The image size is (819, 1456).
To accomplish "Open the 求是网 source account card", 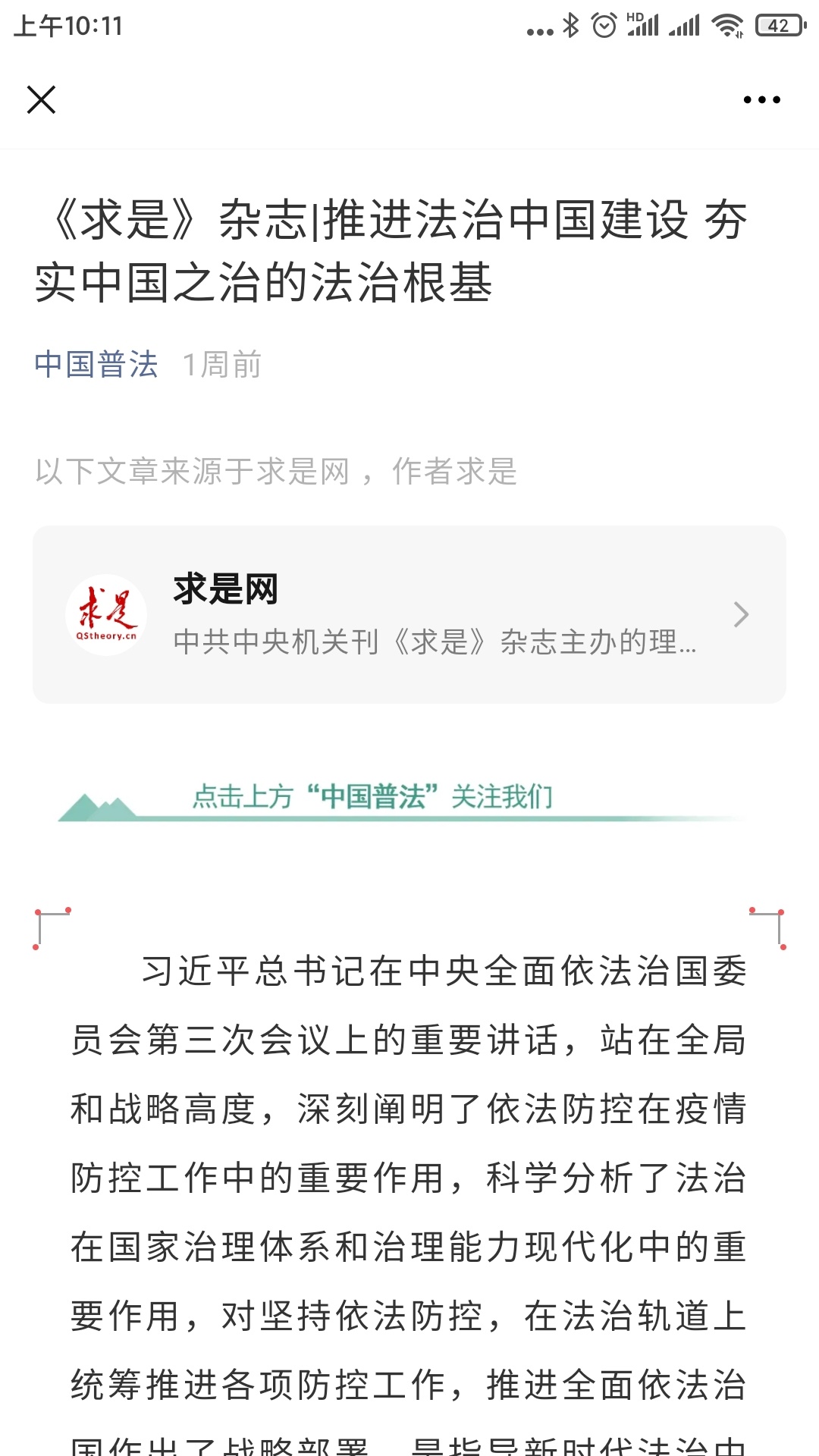I will (409, 614).
